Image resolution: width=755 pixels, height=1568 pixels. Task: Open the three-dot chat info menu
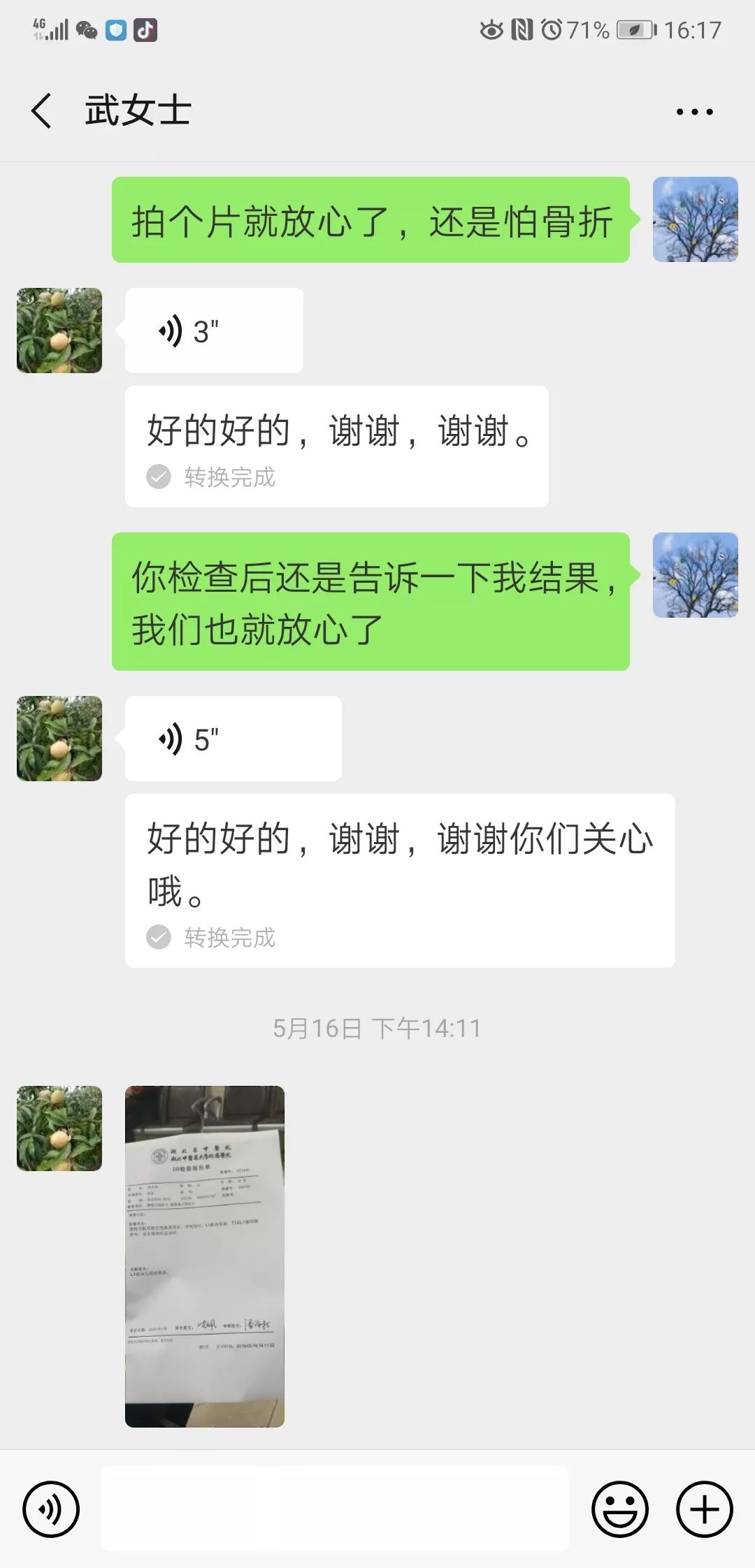point(694,112)
